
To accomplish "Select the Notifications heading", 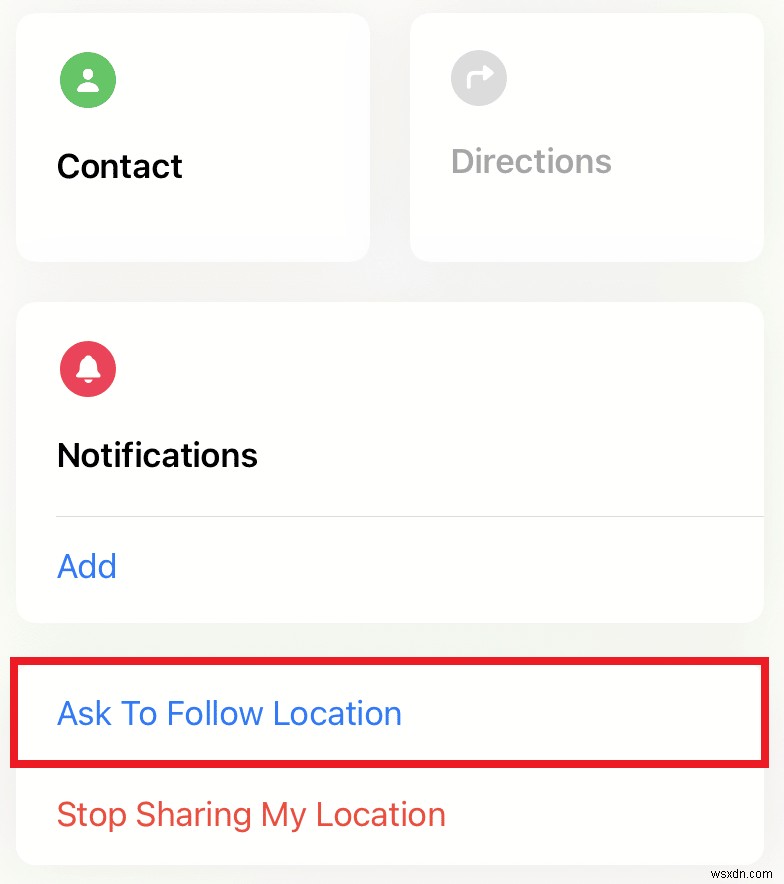I will coord(157,455).
